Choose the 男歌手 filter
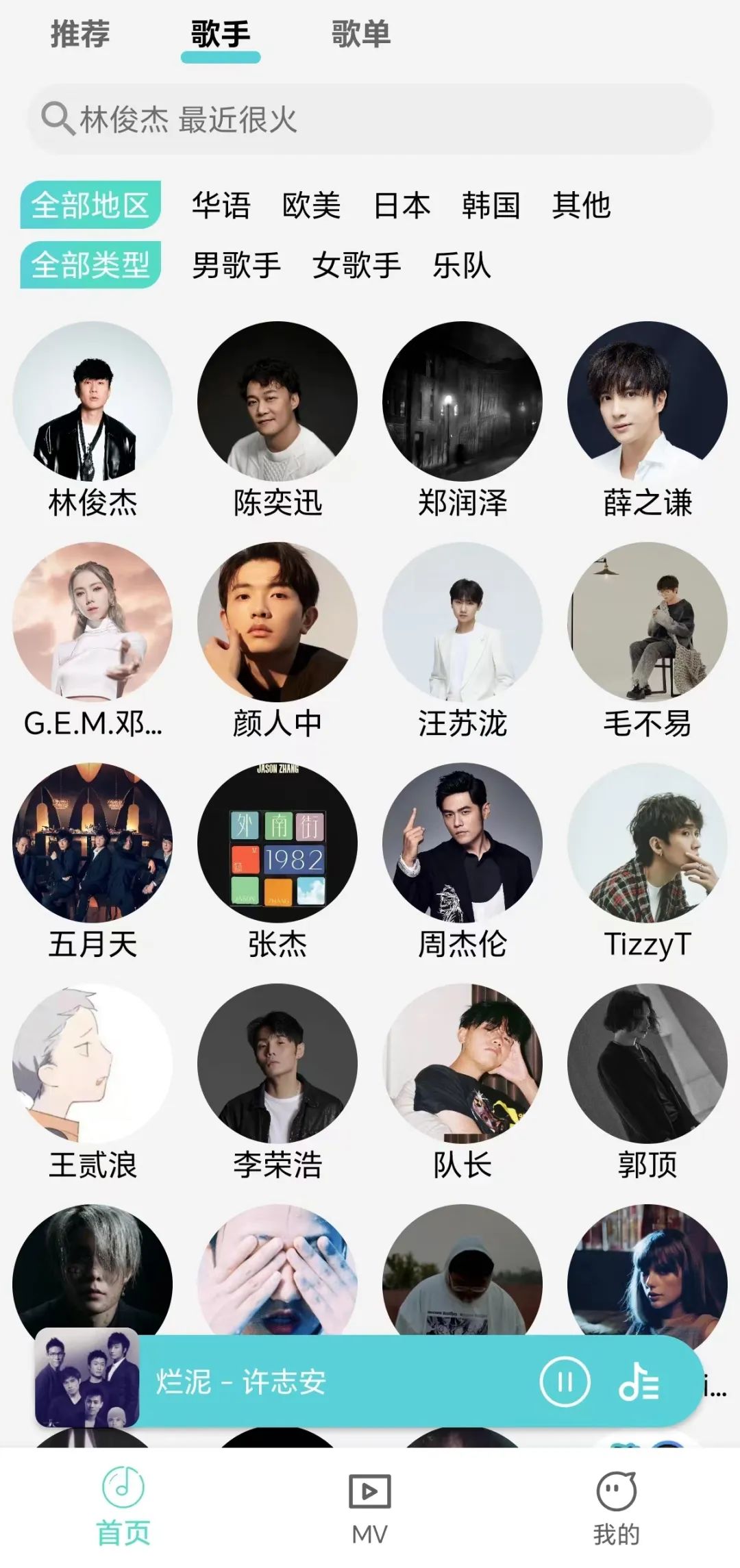 pyautogui.click(x=236, y=265)
